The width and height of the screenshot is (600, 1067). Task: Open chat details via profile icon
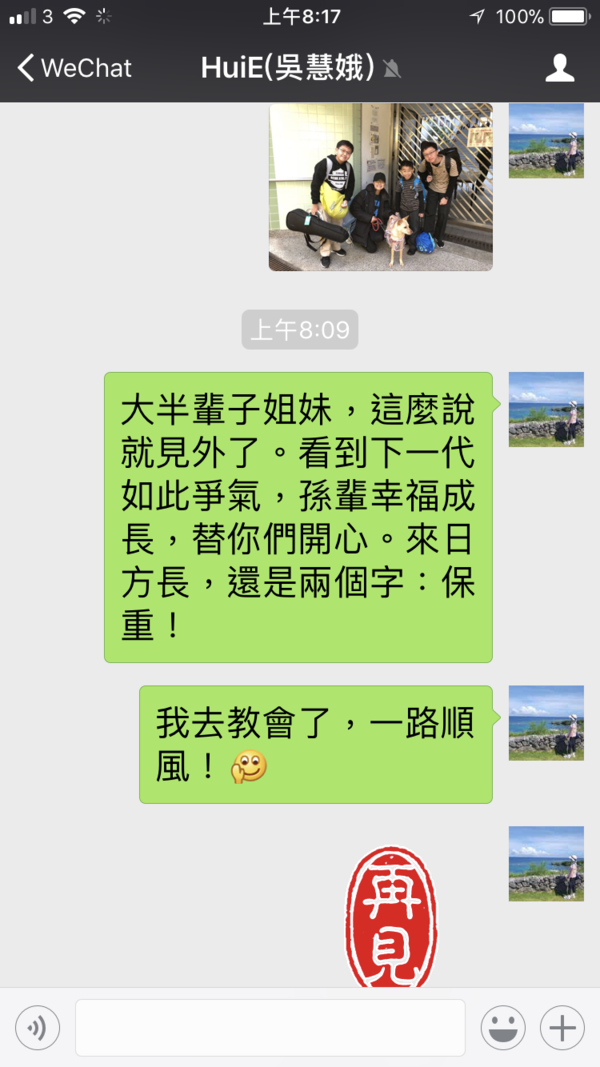[559, 68]
